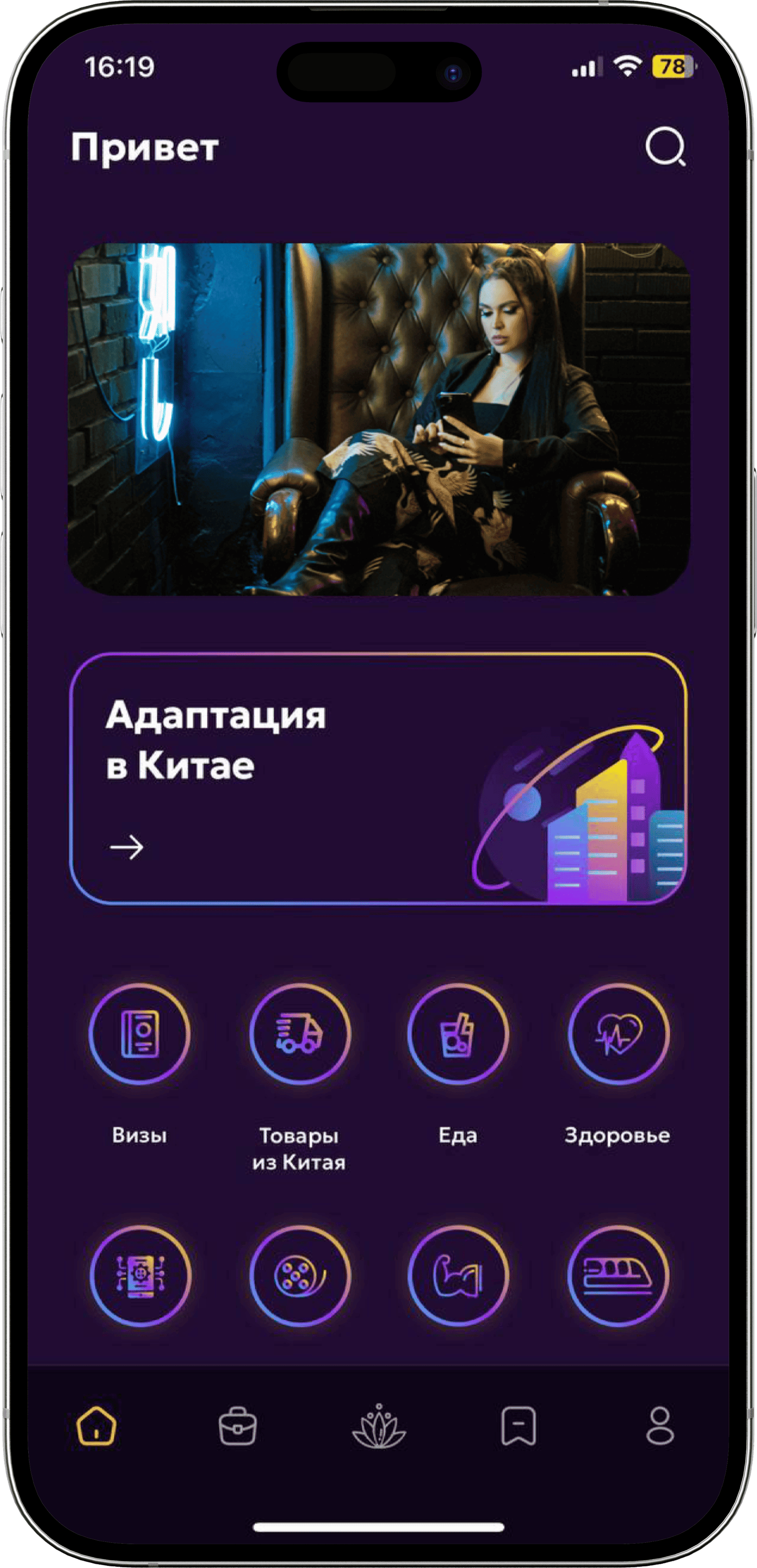Select the flexed muscle fitness icon
757x1568 pixels.
pyautogui.click(x=457, y=1276)
